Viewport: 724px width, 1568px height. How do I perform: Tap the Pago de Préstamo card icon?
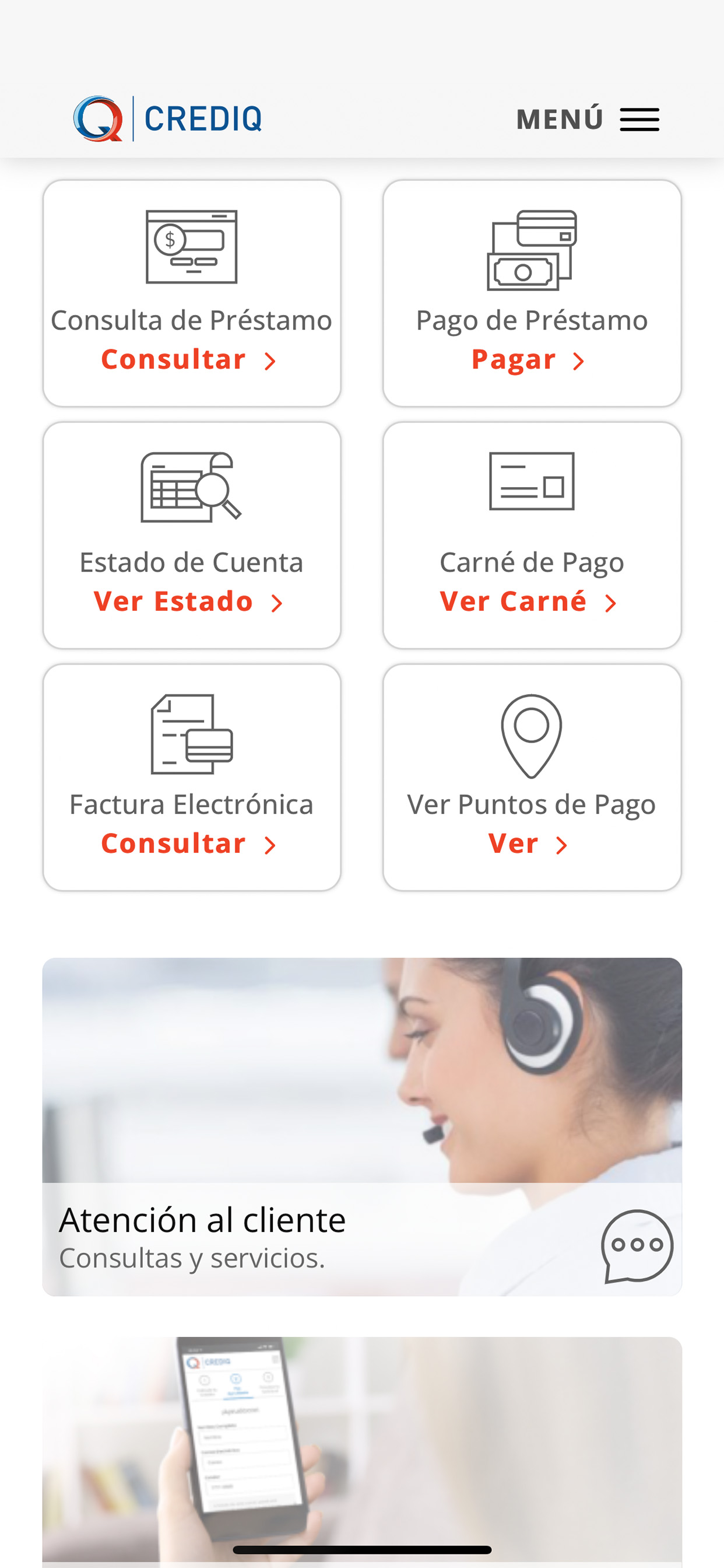click(x=532, y=249)
